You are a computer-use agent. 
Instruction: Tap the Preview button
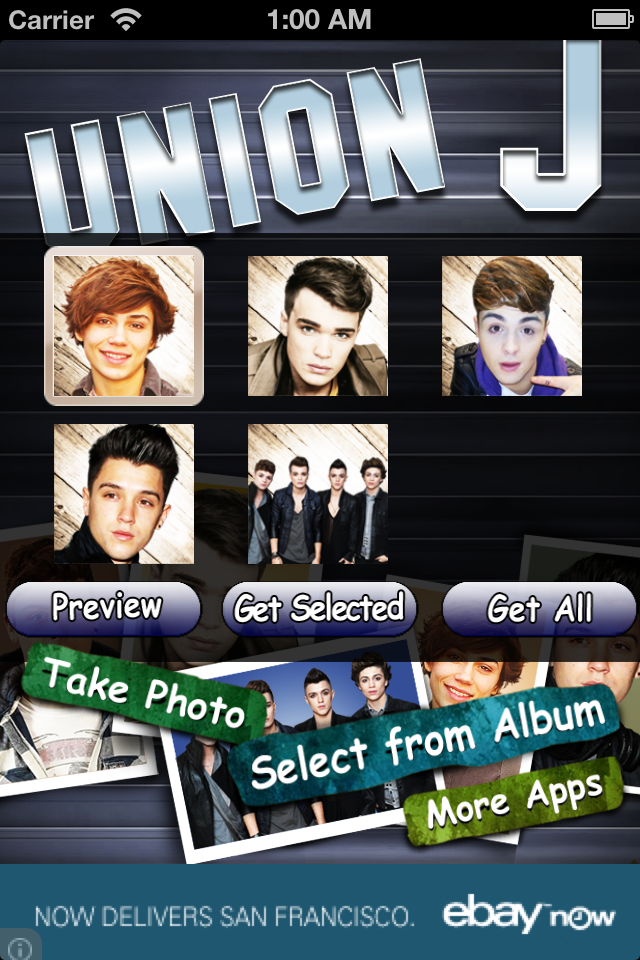pyautogui.click(x=105, y=608)
